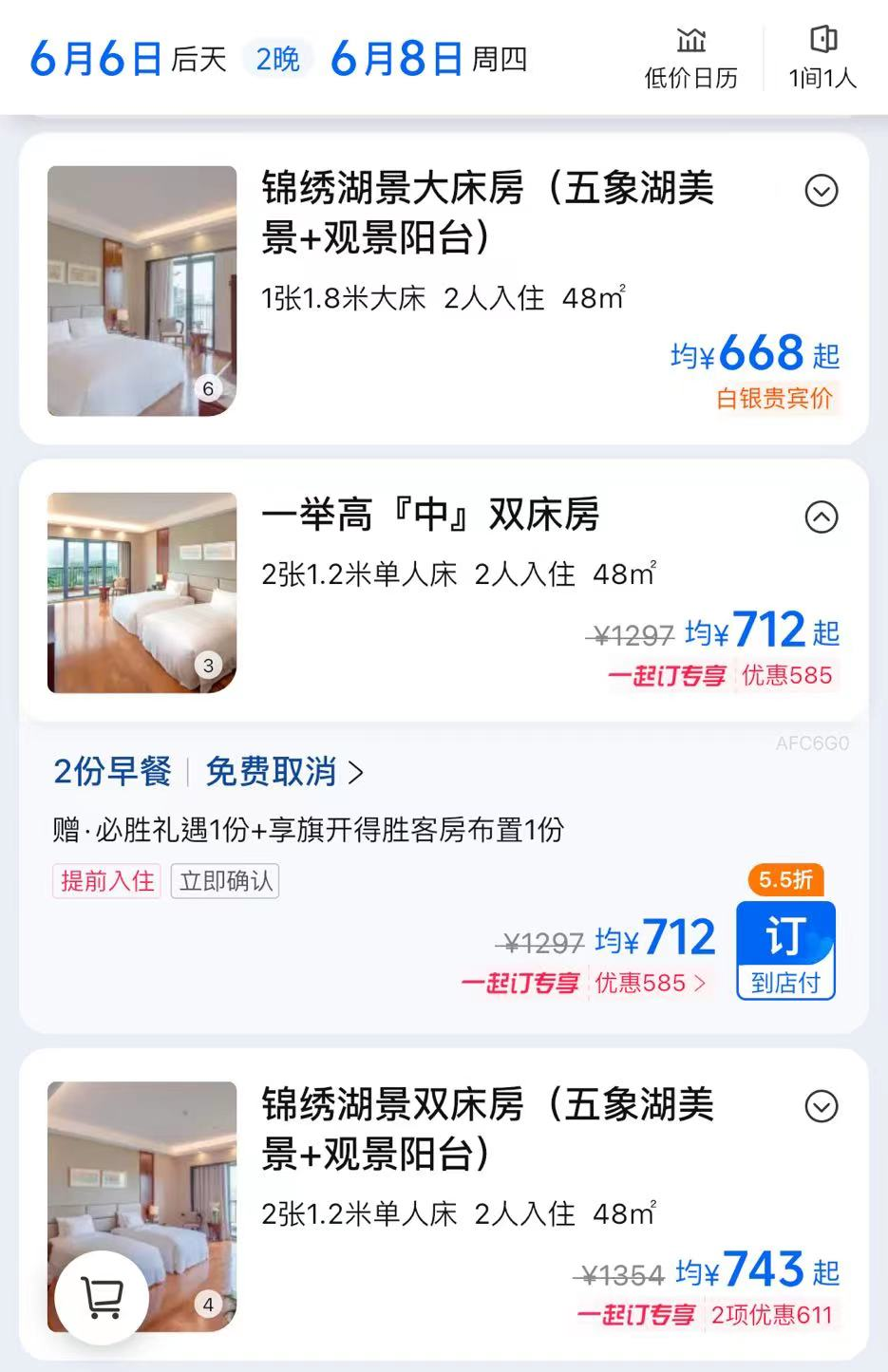888x1372 pixels.
Task: Open the 免费取消 cancellation policy link
Action: pos(271,773)
